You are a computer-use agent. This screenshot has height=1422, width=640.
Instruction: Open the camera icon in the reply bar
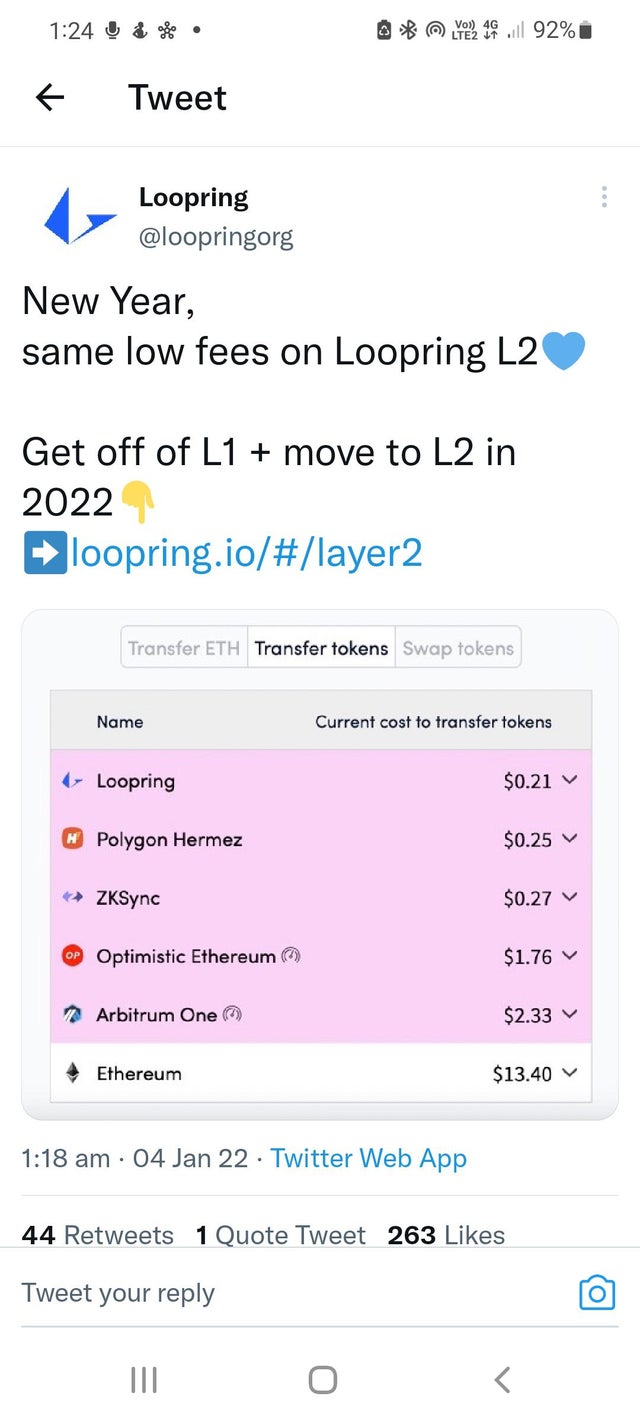[597, 1293]
